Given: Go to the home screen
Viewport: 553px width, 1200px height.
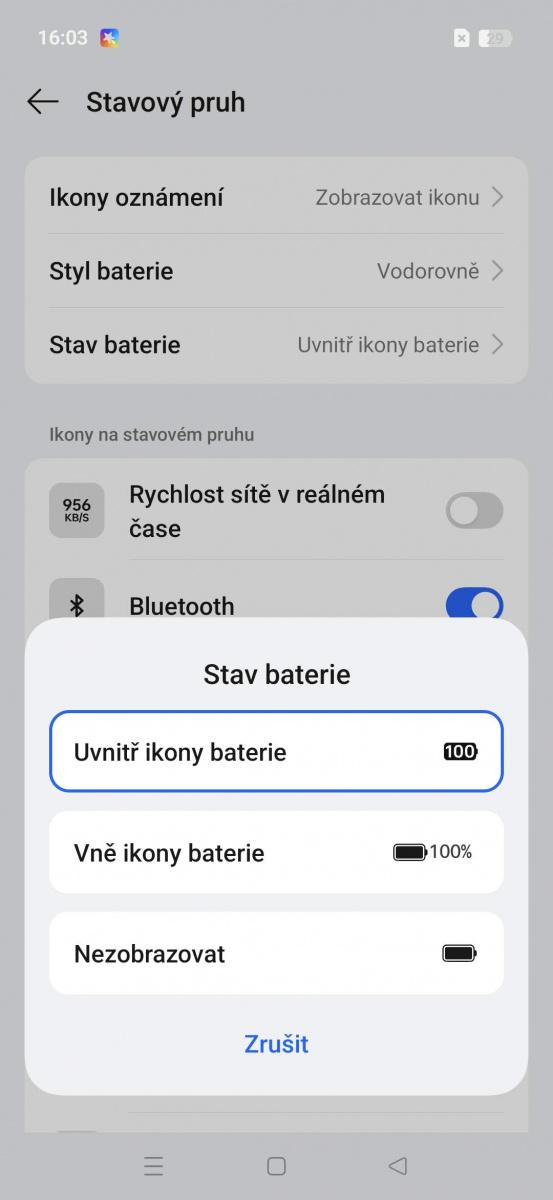Looking at the screenshot, I should (x=277, y=1165).
